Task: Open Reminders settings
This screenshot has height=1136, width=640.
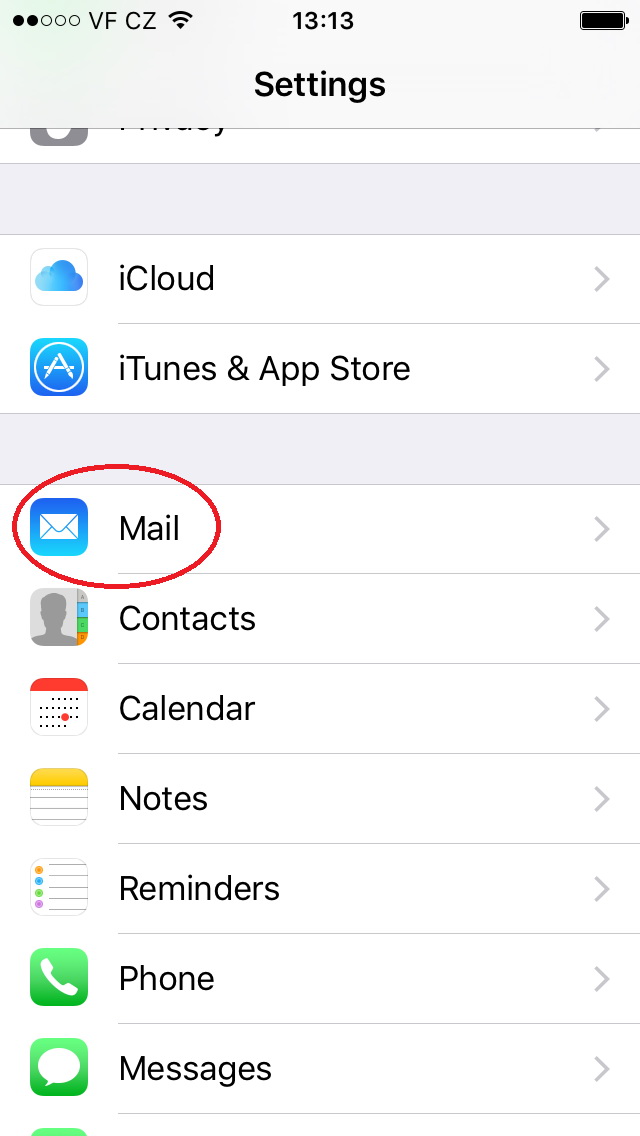Action: click(x=320, y=888)
